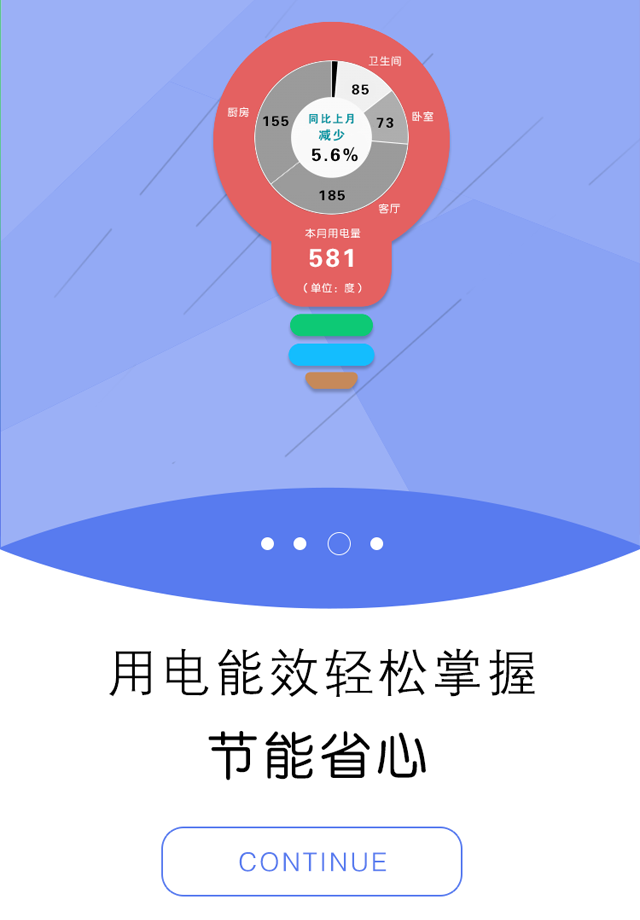The width and height of the screenshot is (640, 920).
Task: Go to the last page indicator dot
Action: click(x=377, y=544)
